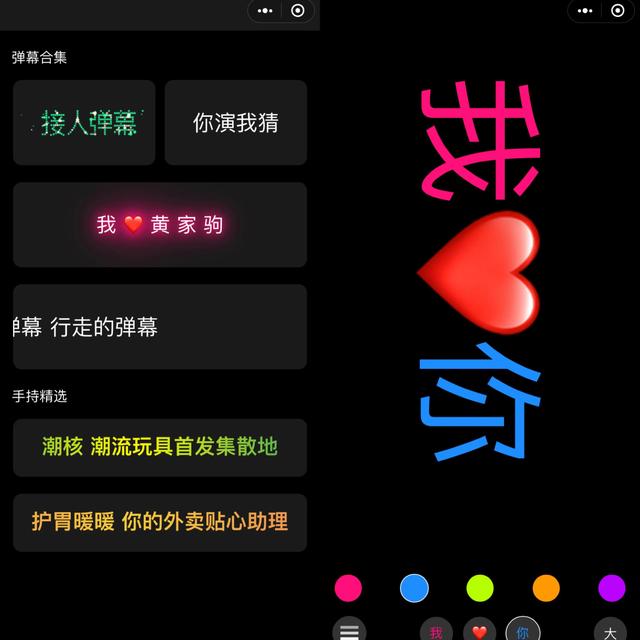
Task: Open the 你演我猜 card
Action: click(x=236, y=123)
